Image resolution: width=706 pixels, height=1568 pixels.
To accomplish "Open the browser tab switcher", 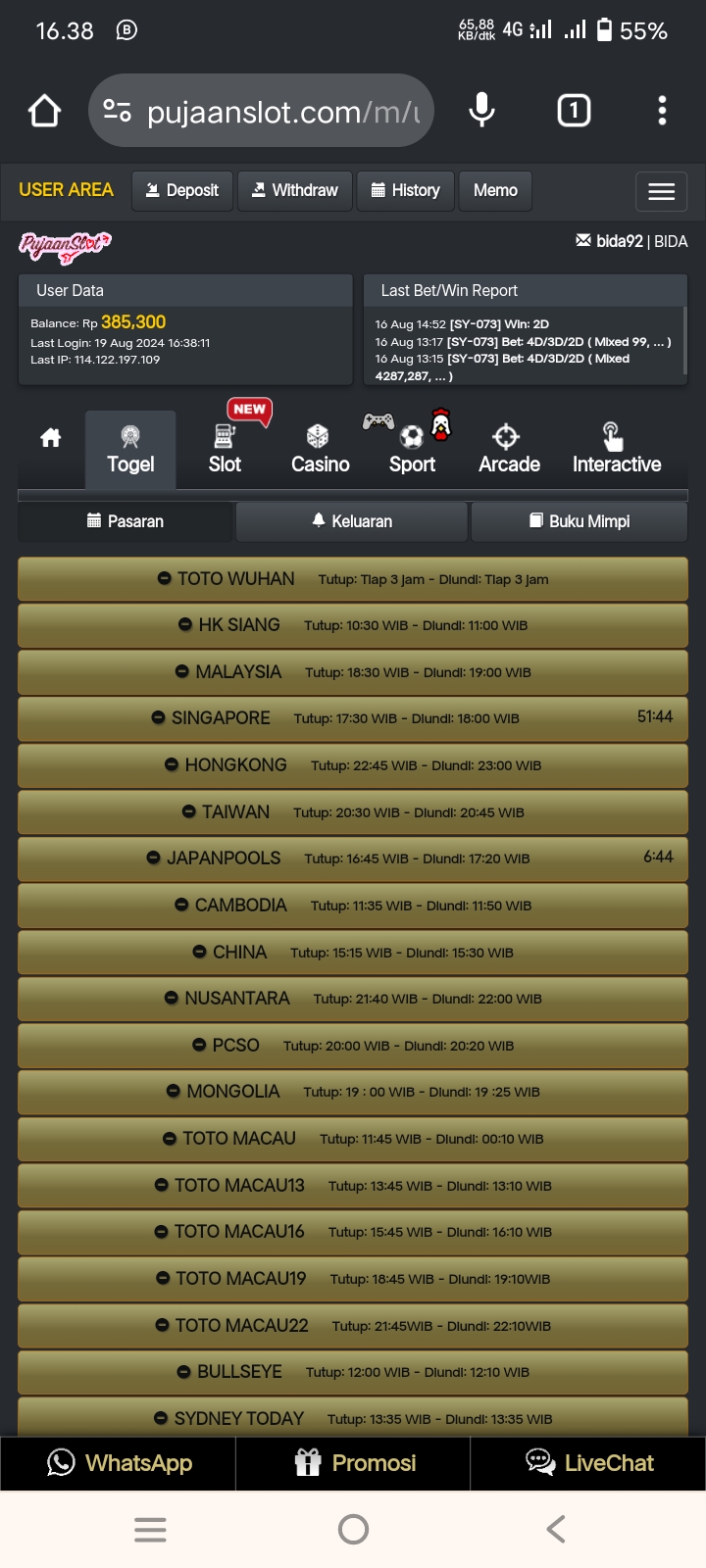I will [574, 111].
